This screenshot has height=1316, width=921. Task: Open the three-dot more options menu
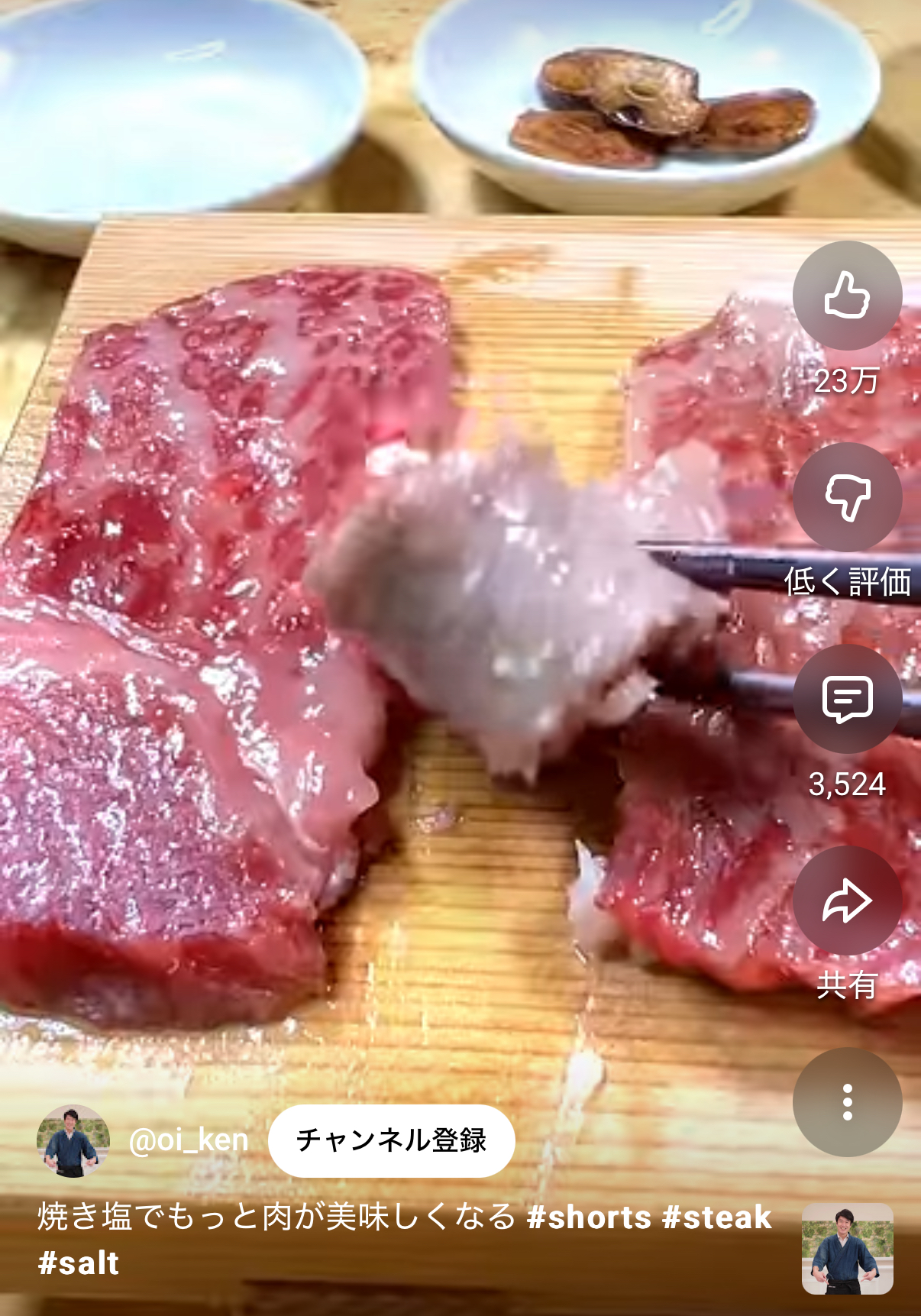pyautogui.click(x=847, y=1102)
